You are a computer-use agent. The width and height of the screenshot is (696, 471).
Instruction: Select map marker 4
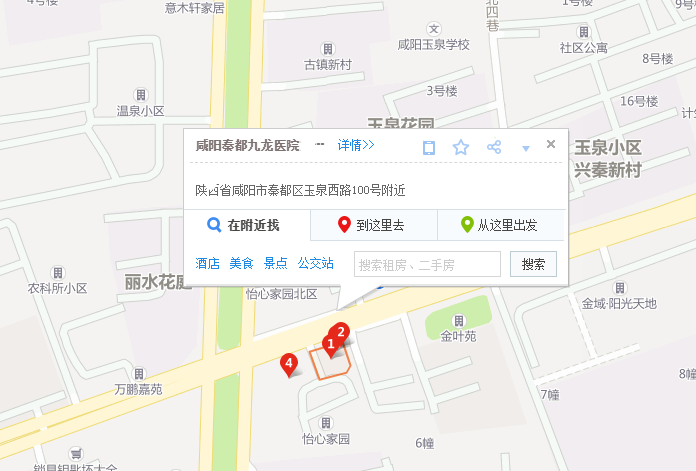point(289,363)
